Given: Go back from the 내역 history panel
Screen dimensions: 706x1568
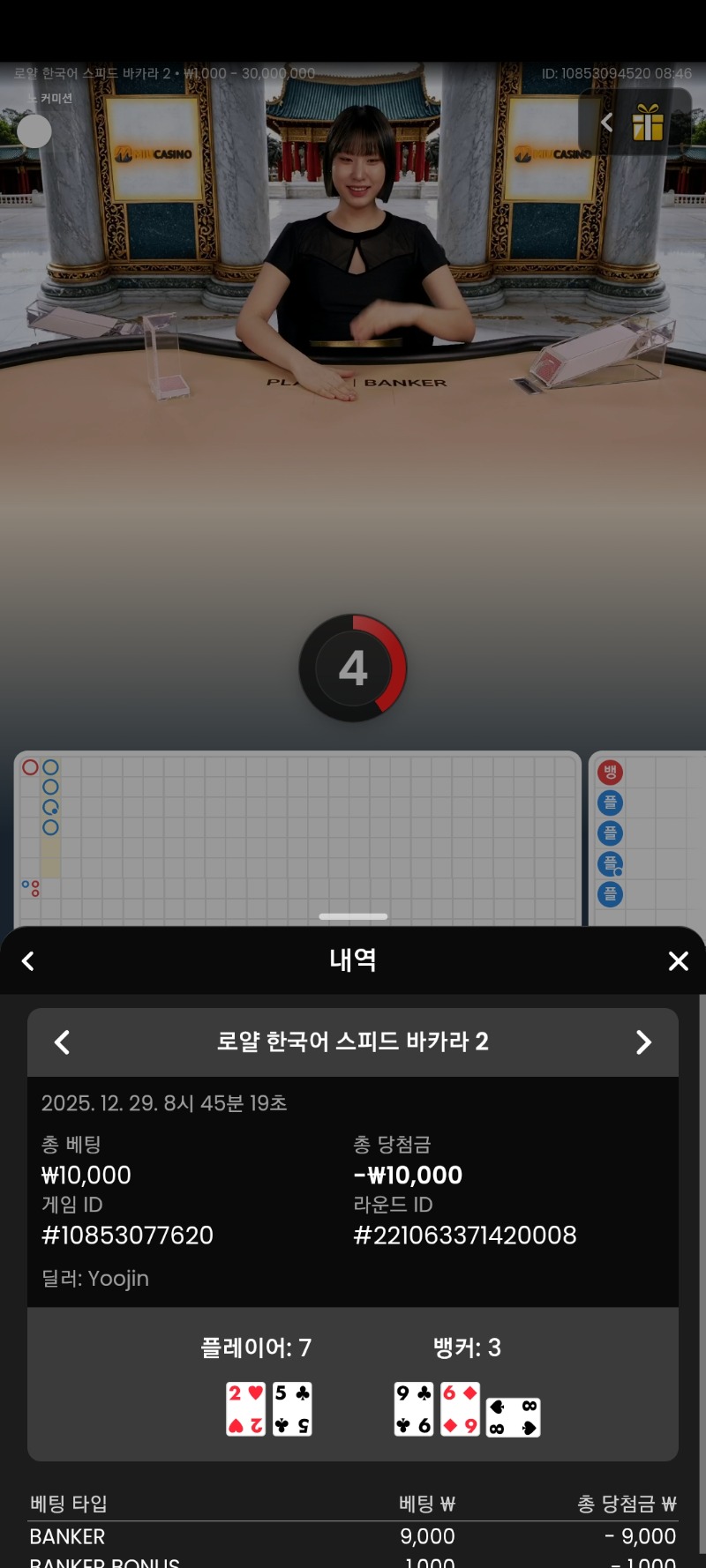Looking at the screenshot, I should pyautogui.click(x=28, y=961).
